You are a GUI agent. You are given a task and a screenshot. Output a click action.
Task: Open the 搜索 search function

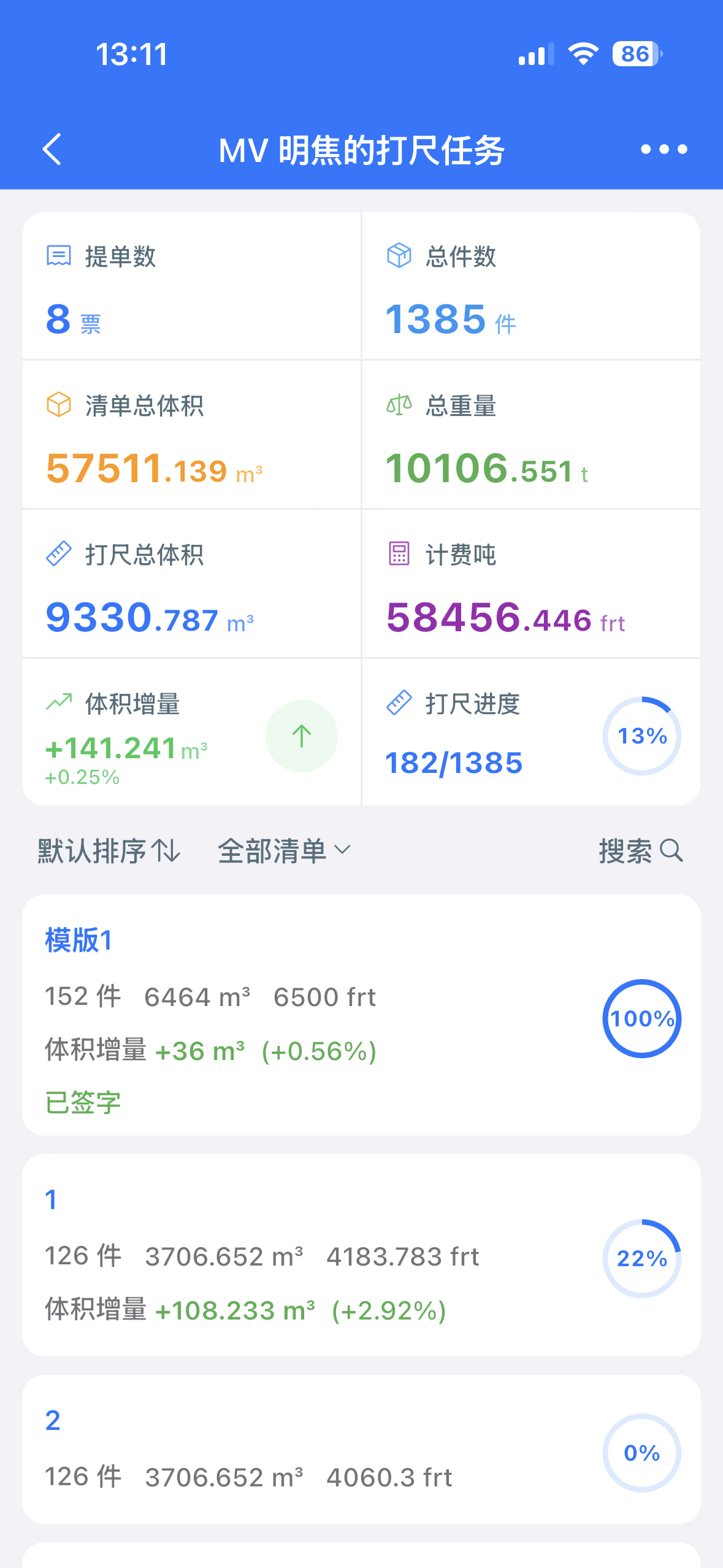(x=641, y=851)
